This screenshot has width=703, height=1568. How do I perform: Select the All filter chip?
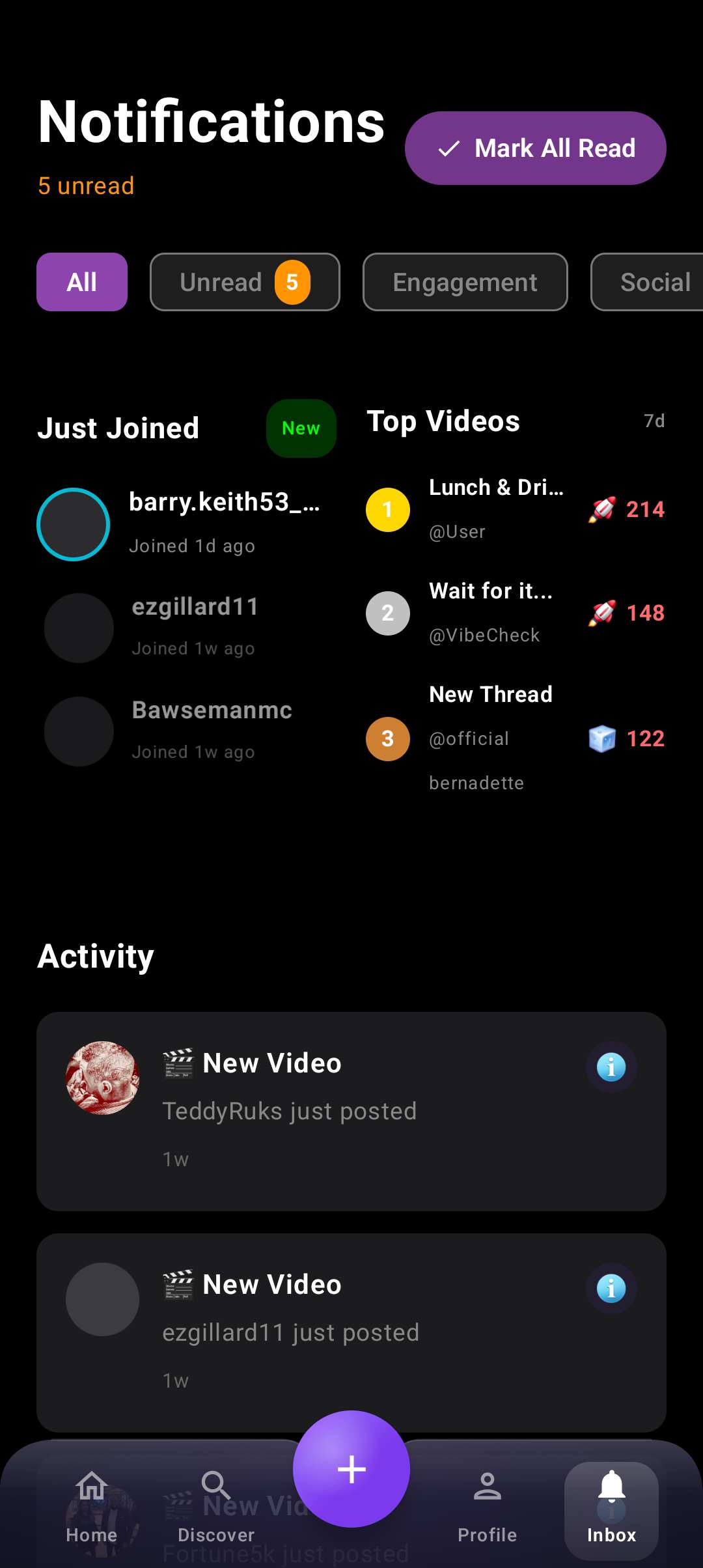point(82,282)
